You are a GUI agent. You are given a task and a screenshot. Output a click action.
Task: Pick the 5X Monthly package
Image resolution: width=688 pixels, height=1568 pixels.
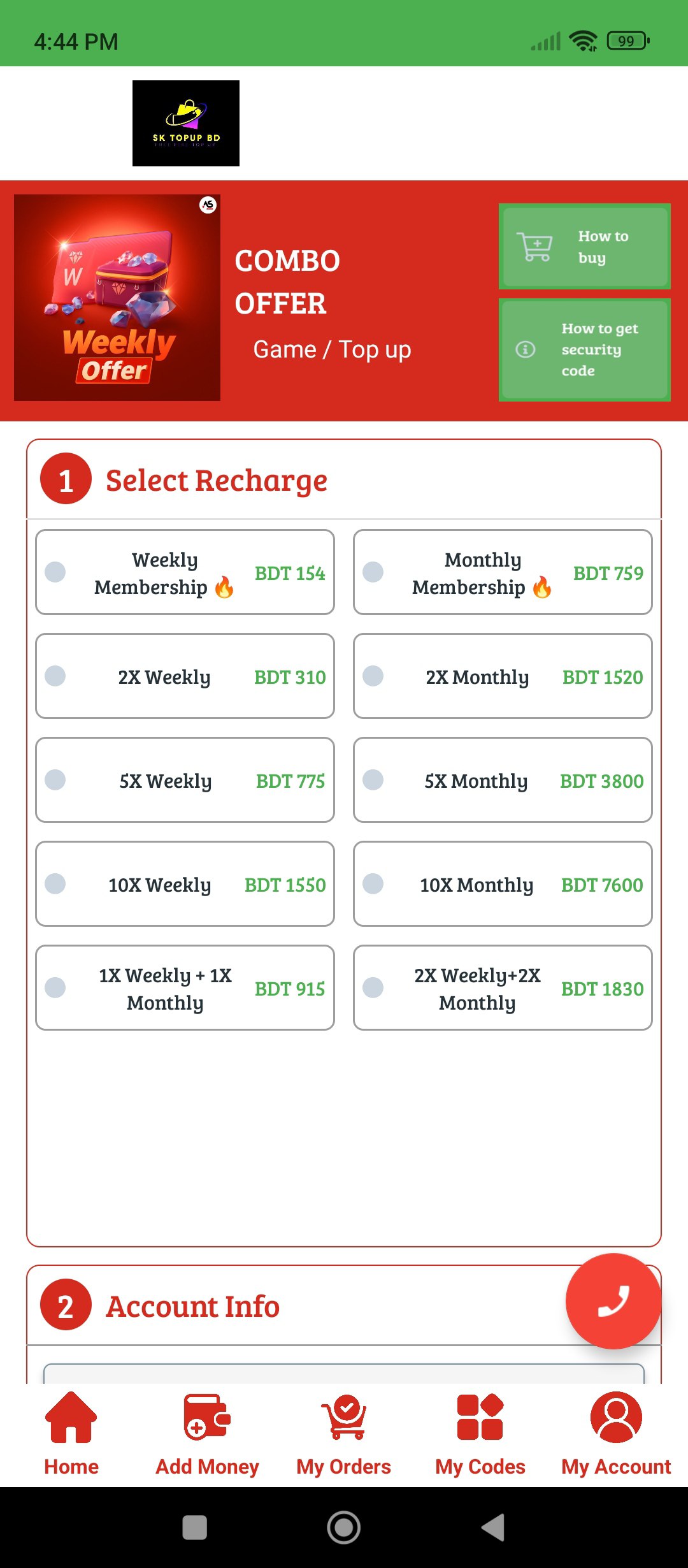point(503,780)
